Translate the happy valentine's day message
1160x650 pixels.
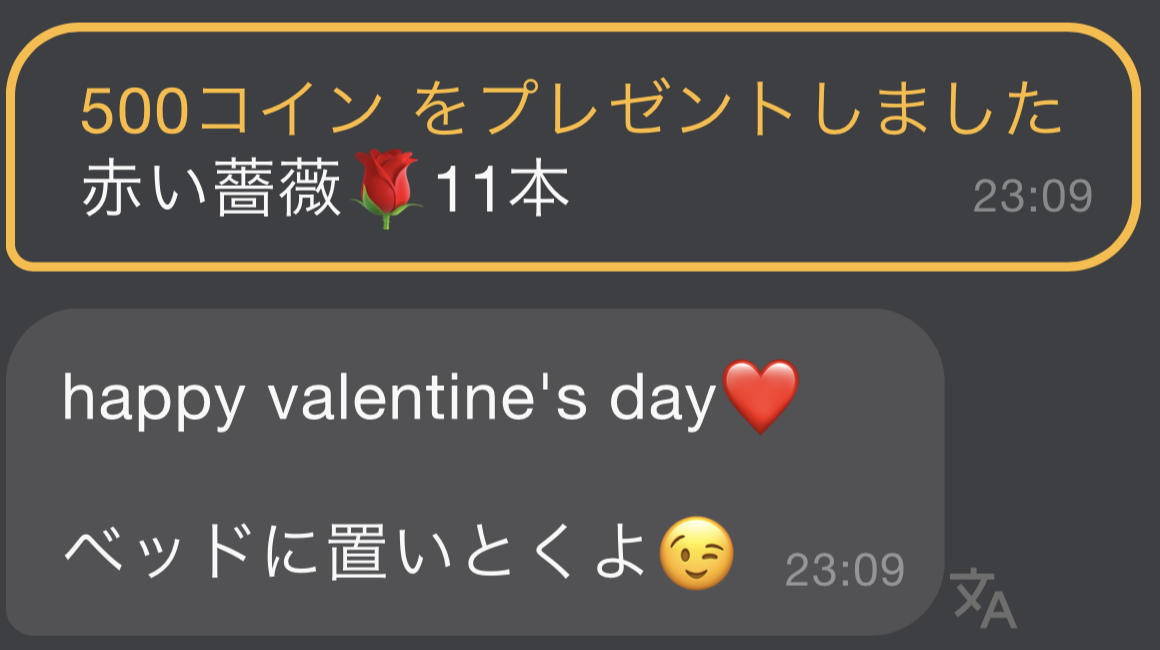point(982,597)
